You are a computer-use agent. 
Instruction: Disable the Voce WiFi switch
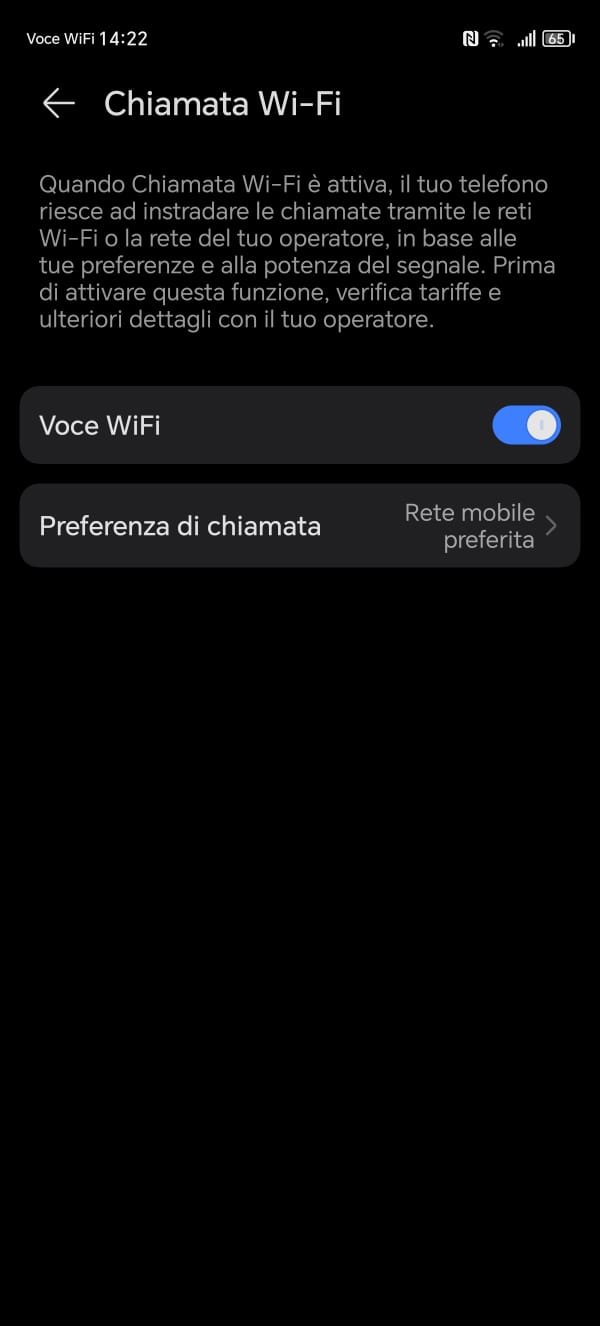point(526,425)
